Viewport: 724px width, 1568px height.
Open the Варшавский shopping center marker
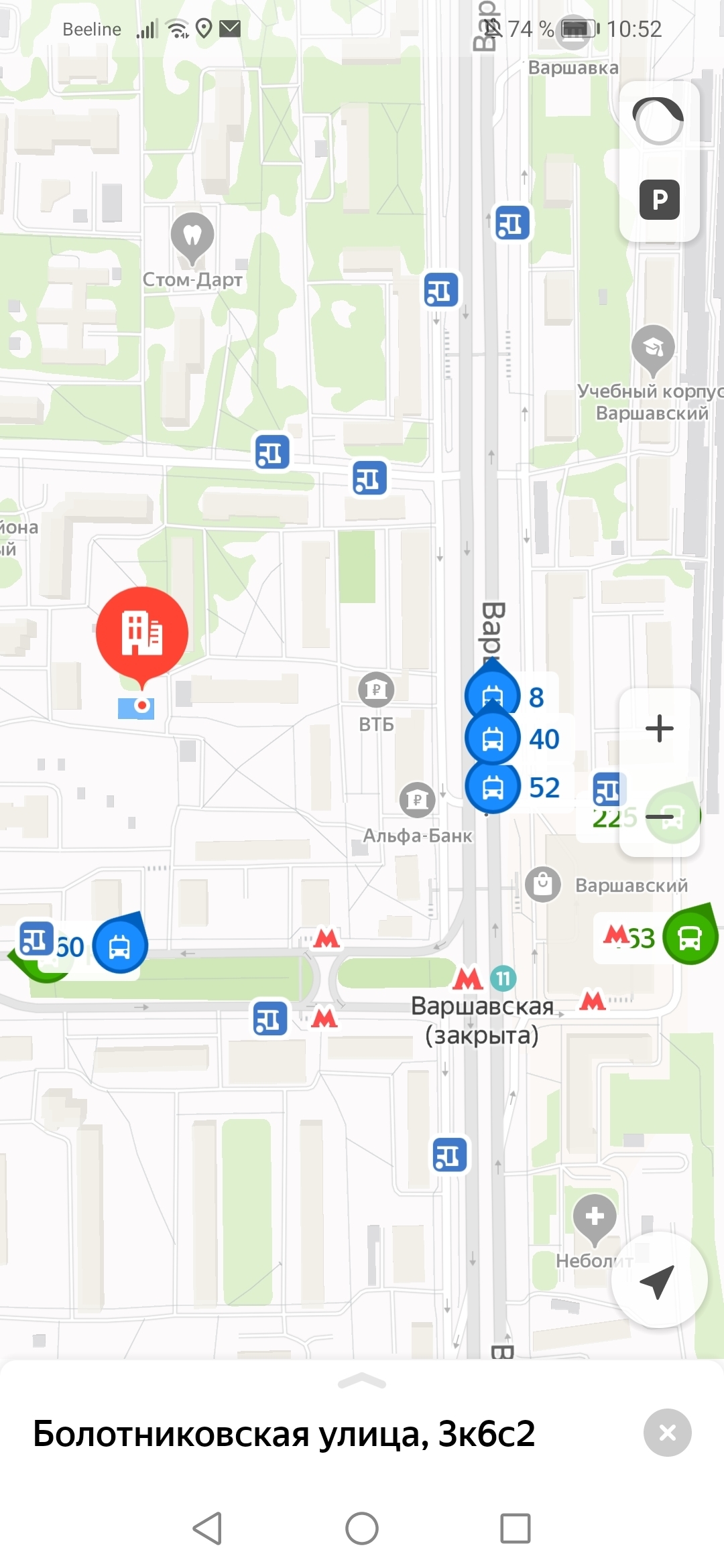click(x=543, y=885)
